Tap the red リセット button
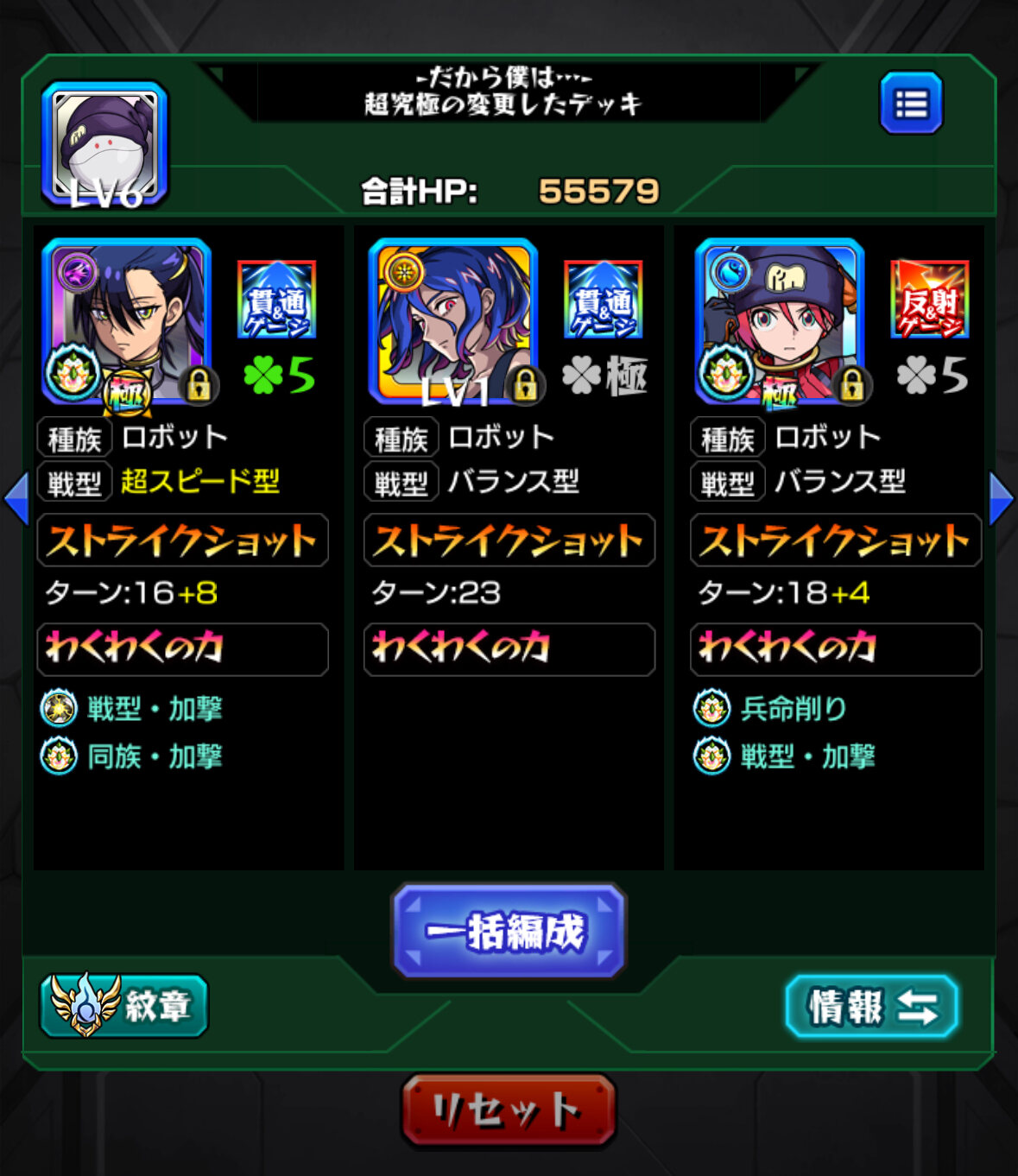The width and height of the screenshot is (1018, 1176). 509,1110
